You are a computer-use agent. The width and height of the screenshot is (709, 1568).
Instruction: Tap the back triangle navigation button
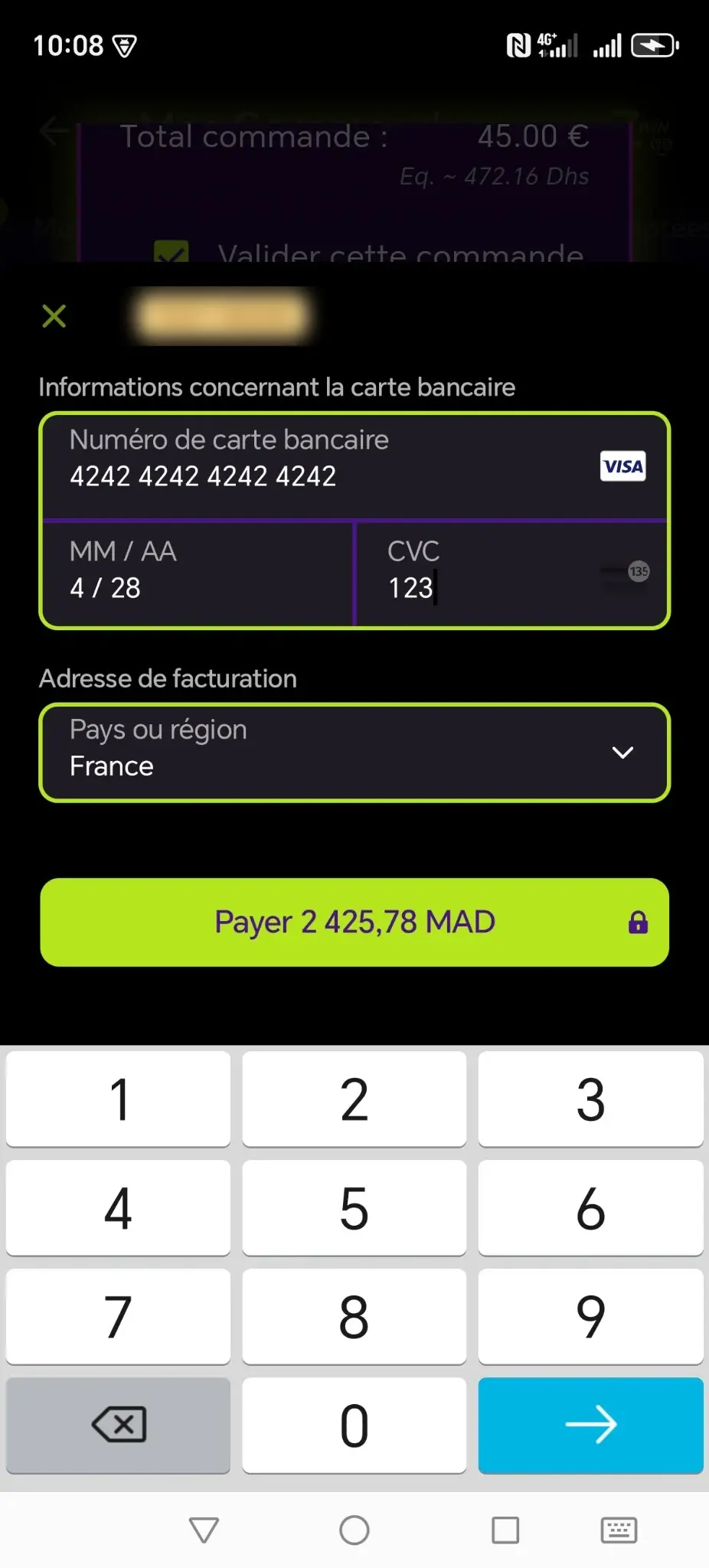[202, 1530]
